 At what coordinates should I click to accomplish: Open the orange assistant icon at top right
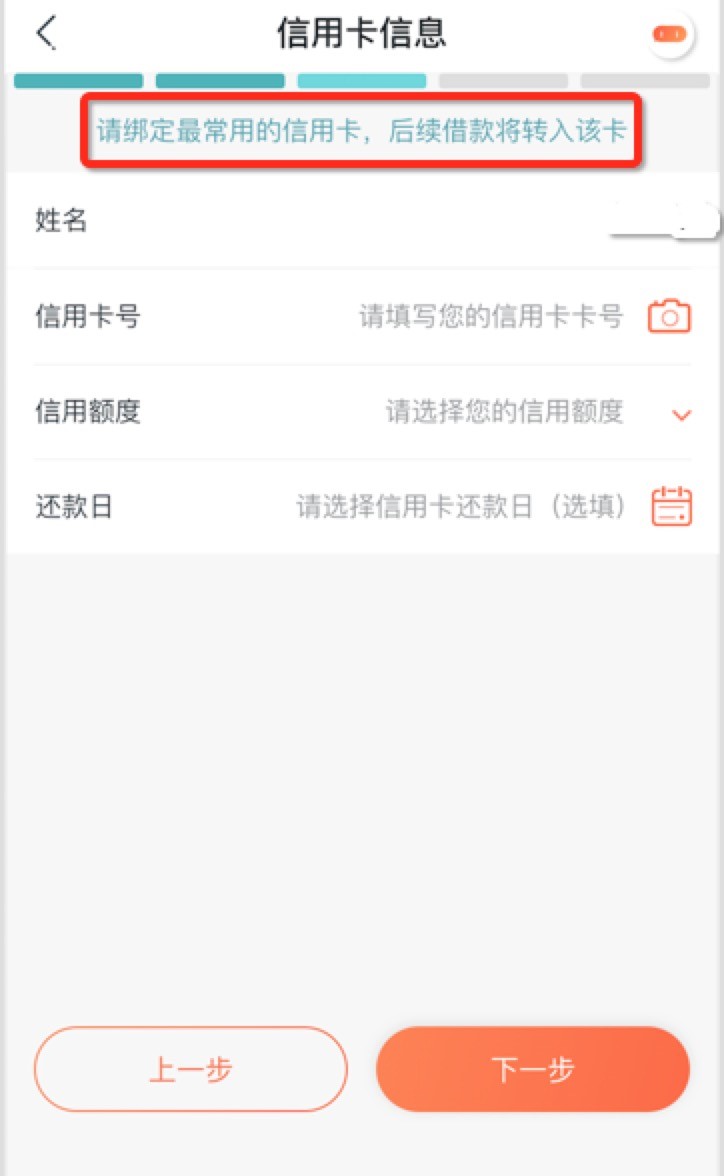click(670, 34)
